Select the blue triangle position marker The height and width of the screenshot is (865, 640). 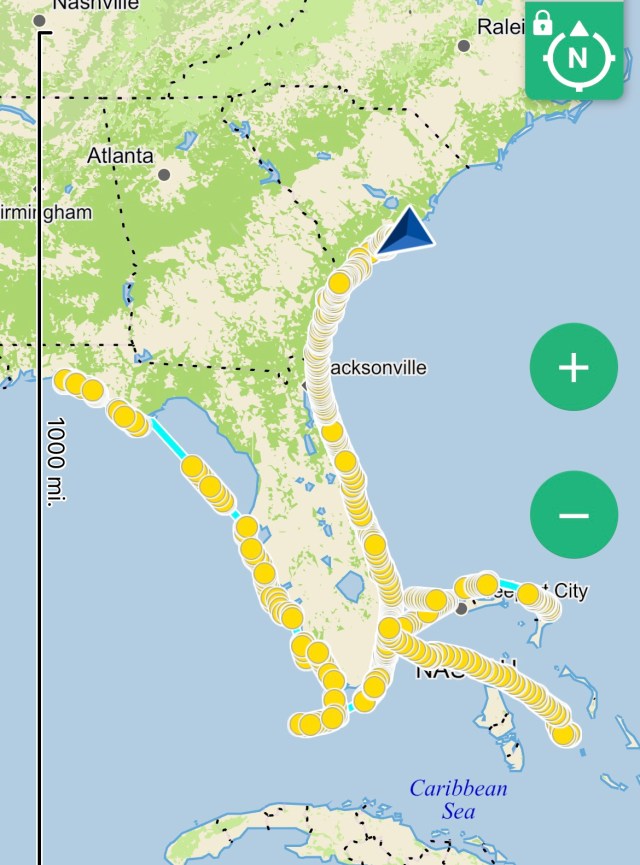point(408,232)
